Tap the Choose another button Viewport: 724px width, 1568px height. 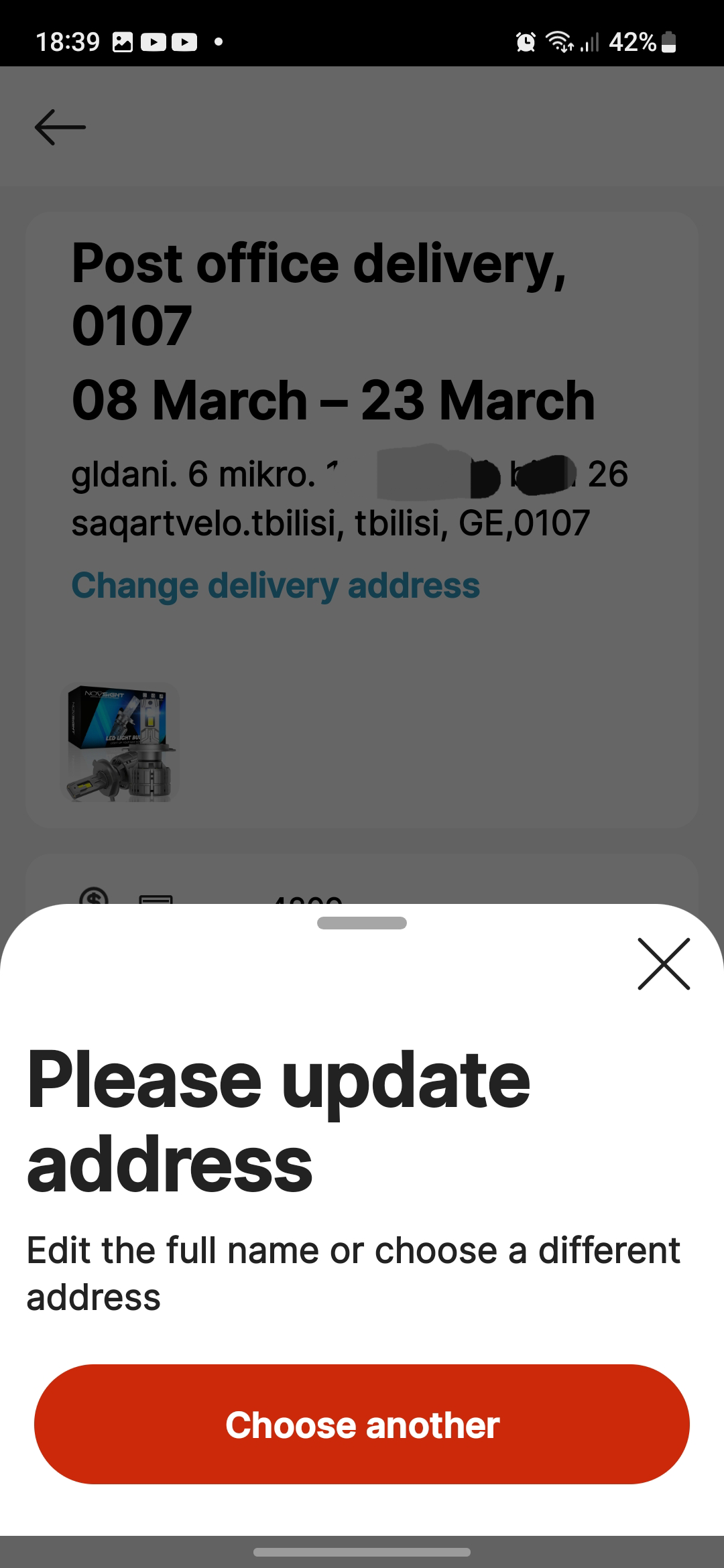(x=362, y=1424)
